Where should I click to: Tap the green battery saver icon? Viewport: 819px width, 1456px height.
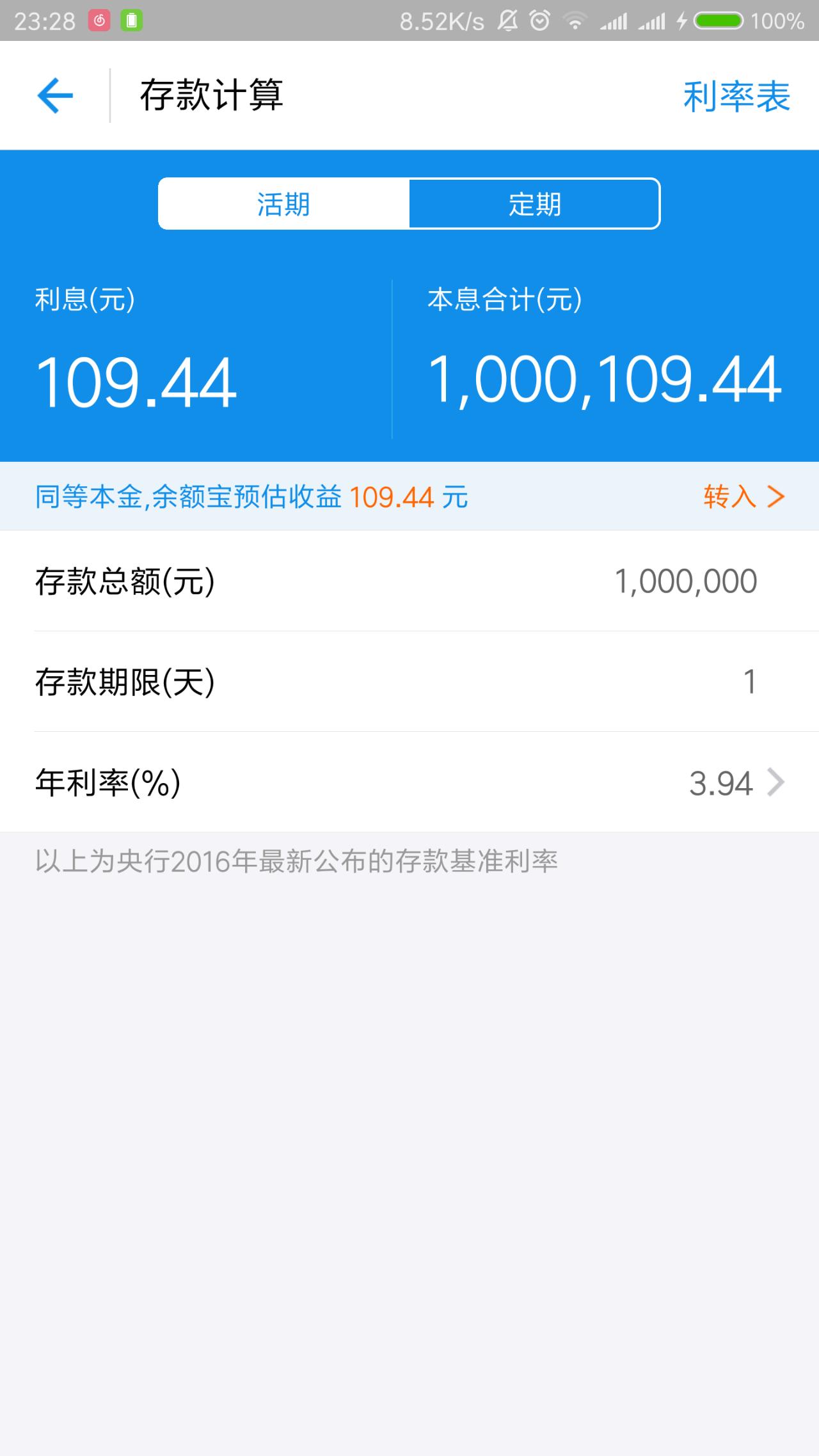pos(130,20)
